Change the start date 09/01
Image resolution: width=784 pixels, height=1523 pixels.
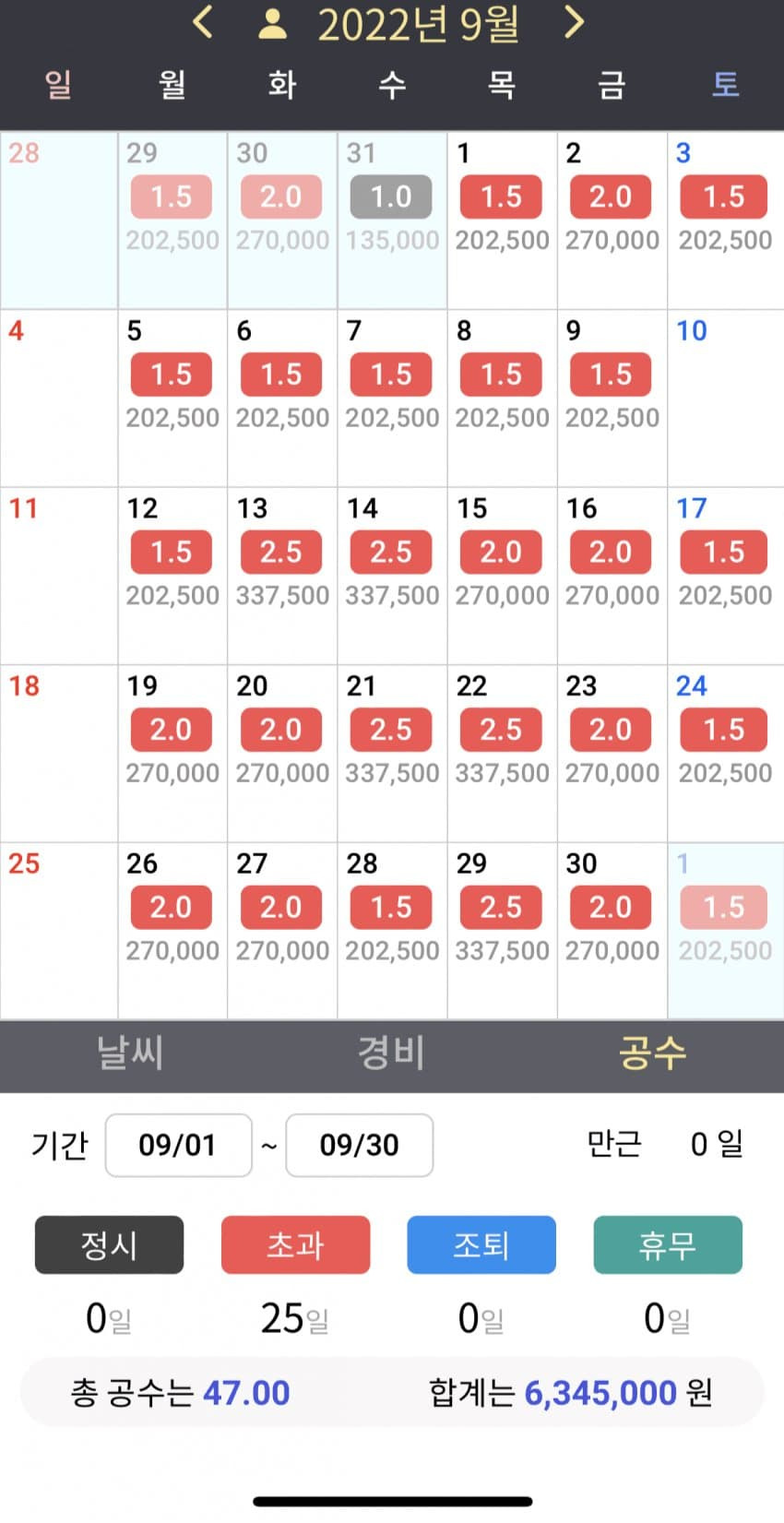click(x=178, y=1145)
